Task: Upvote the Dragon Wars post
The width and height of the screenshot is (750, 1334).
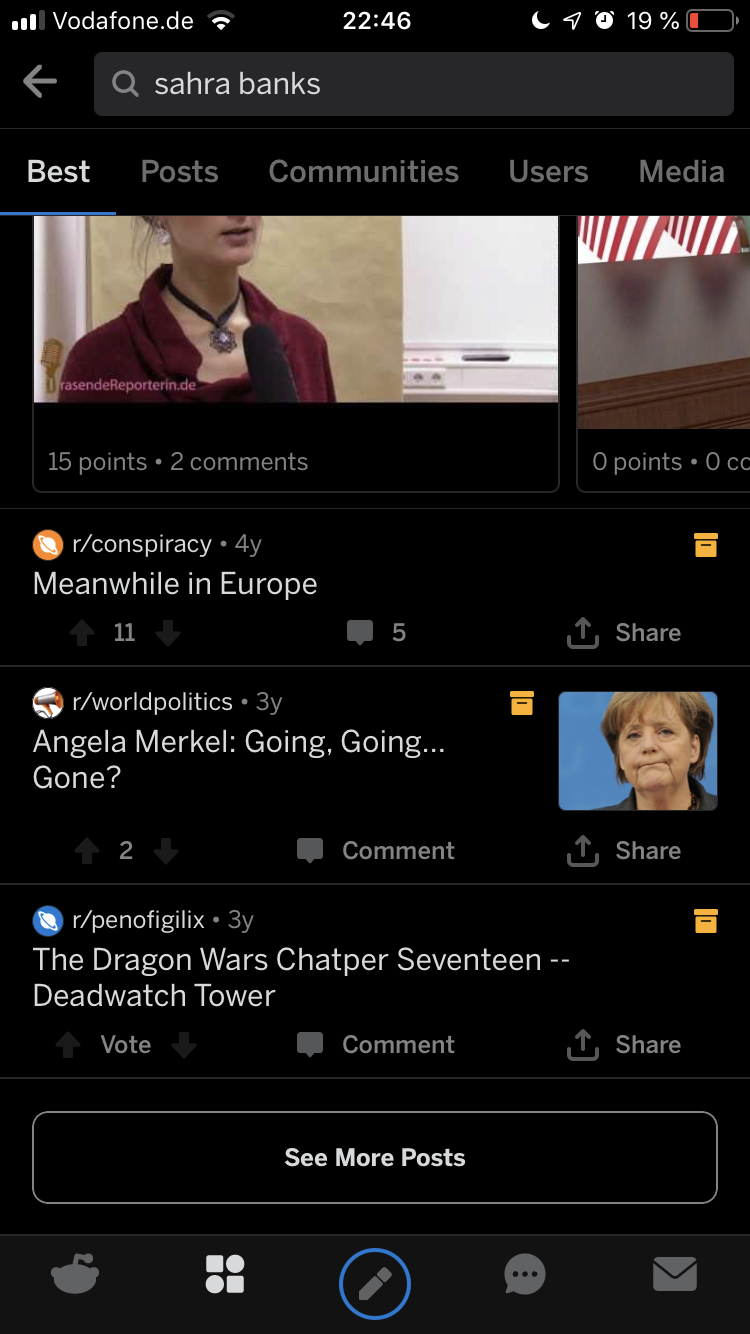Action: [x=68, y=1045]
